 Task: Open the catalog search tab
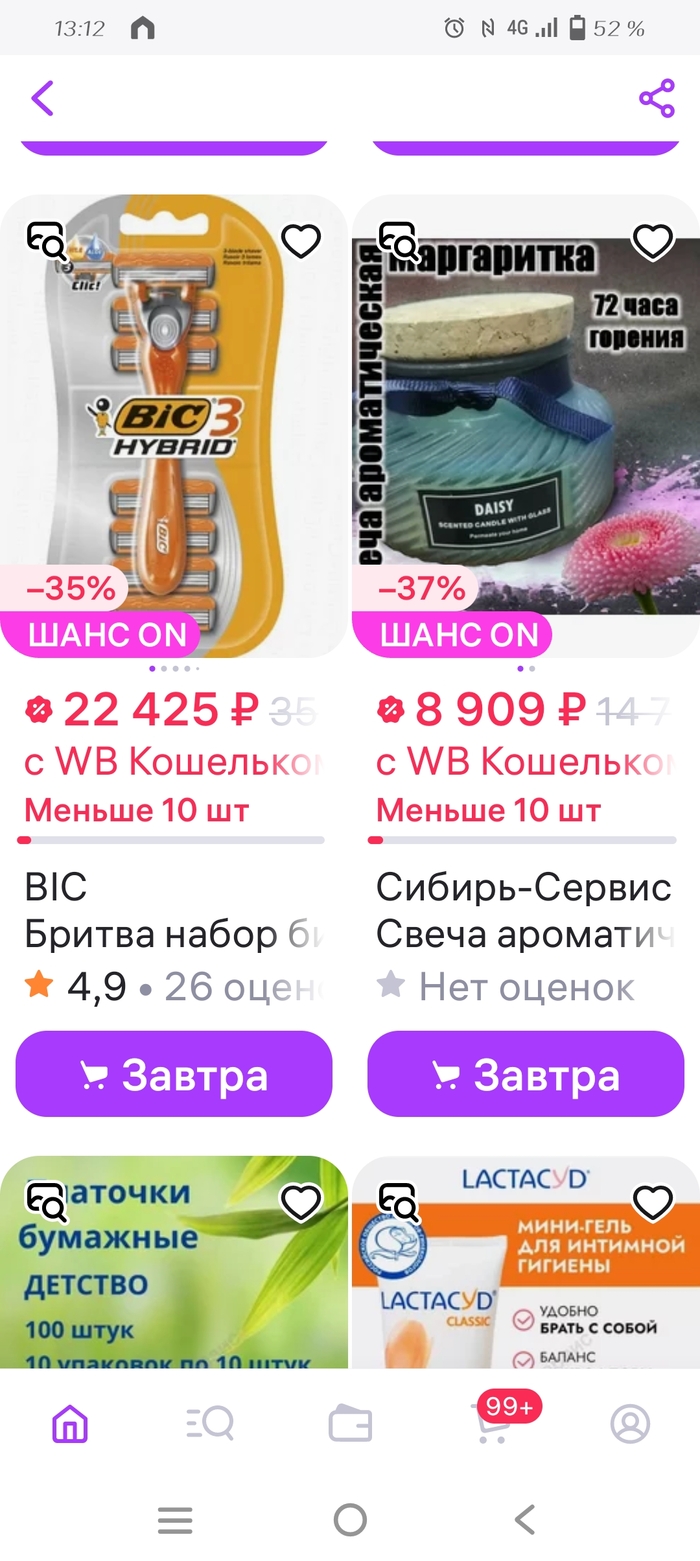(x=210, y=1423)
